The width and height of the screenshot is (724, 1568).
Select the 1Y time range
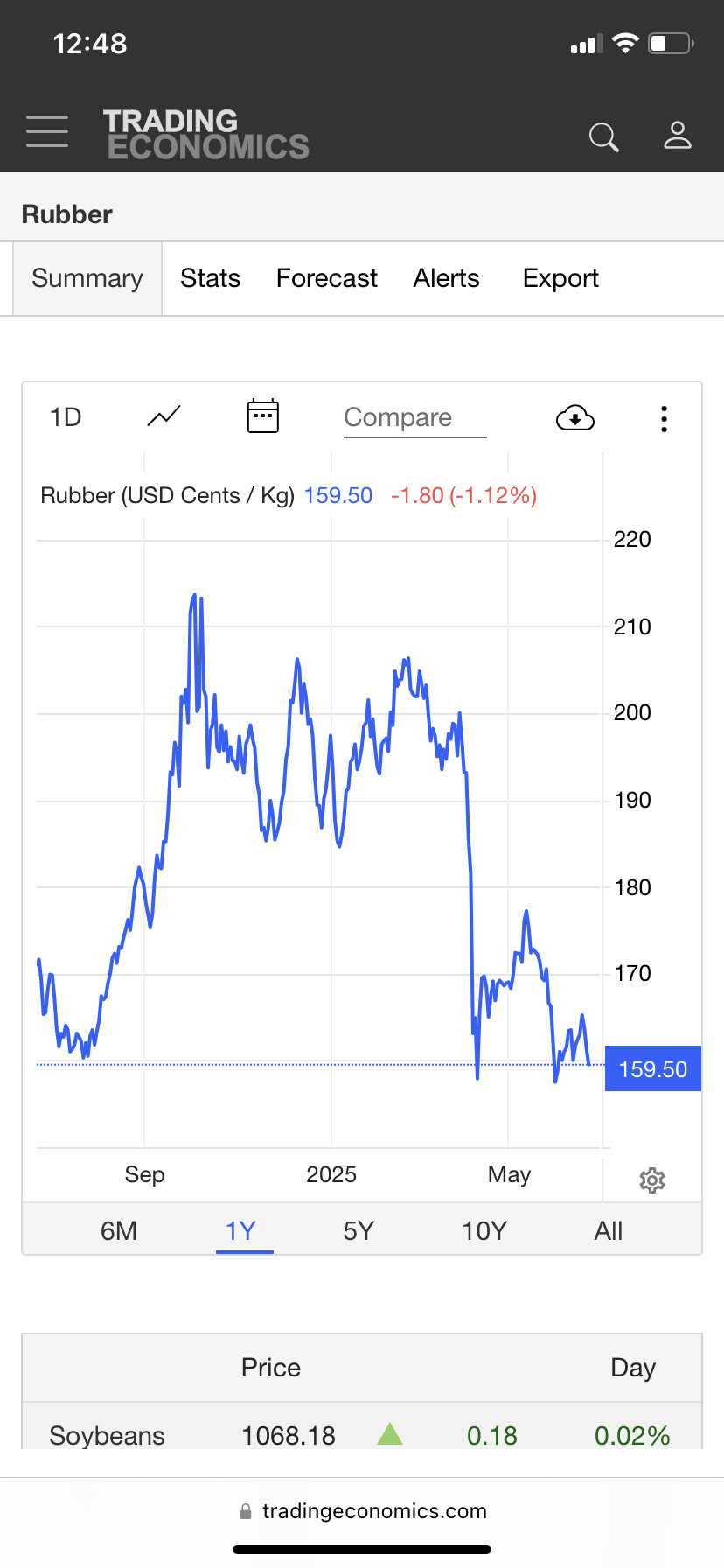[x=241, y=1231]
